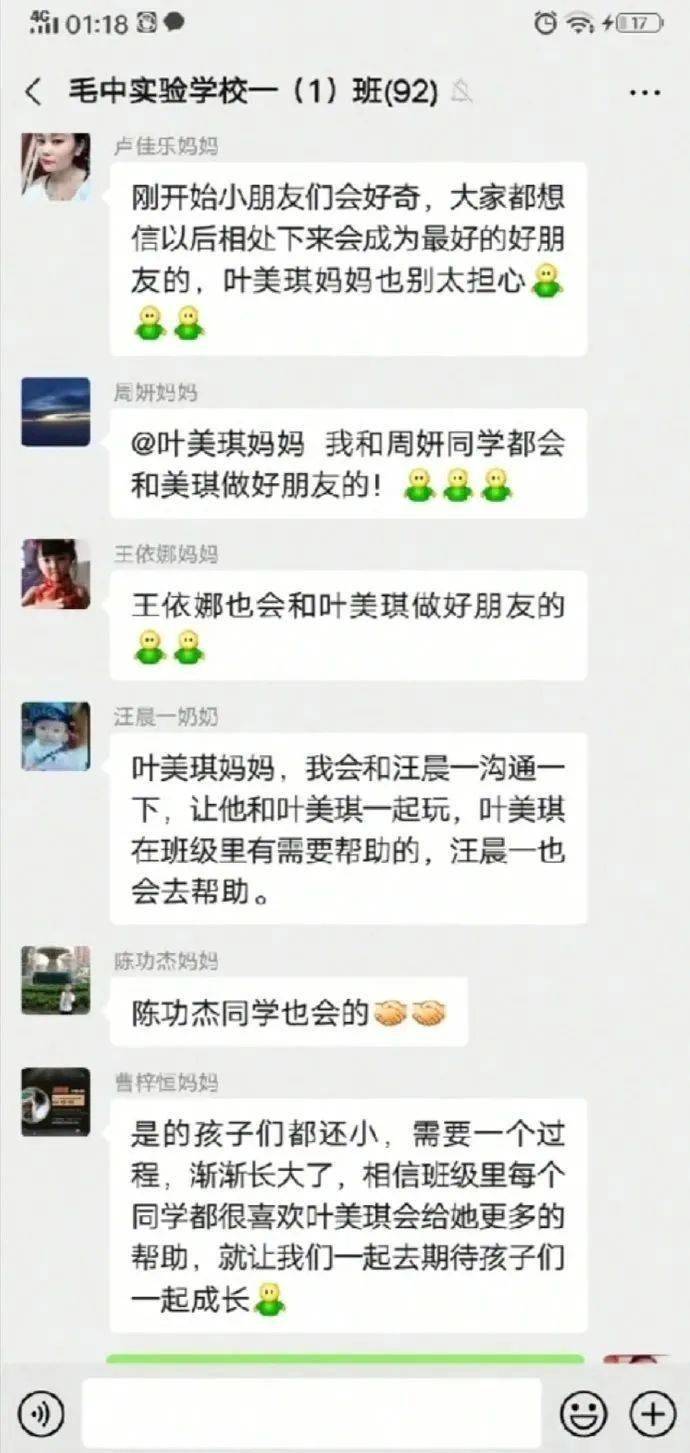Open 周妍妈妈's profile avatar

[x=56, y=412]
